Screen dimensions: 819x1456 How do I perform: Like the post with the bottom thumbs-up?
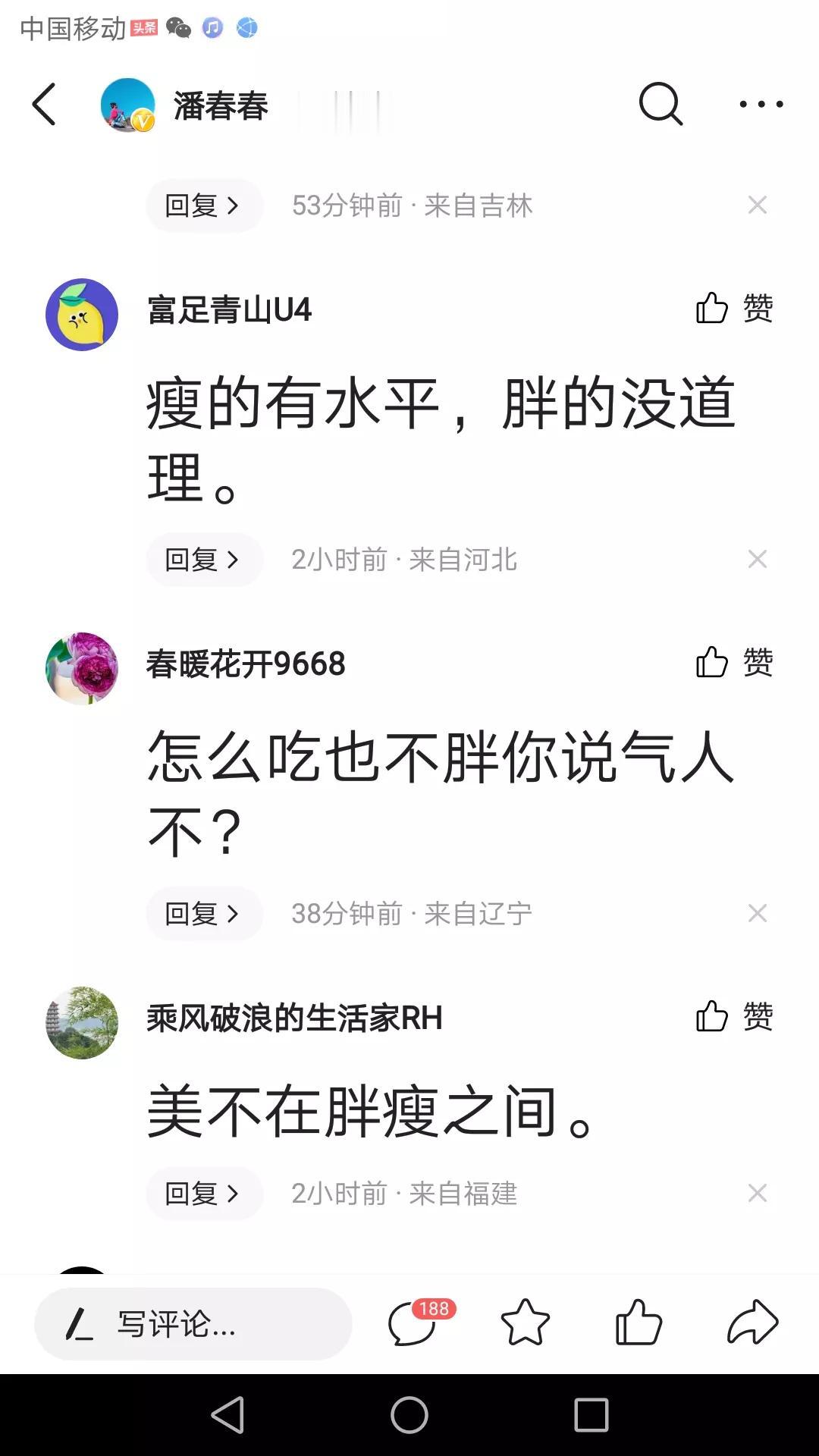(639, 1323)
